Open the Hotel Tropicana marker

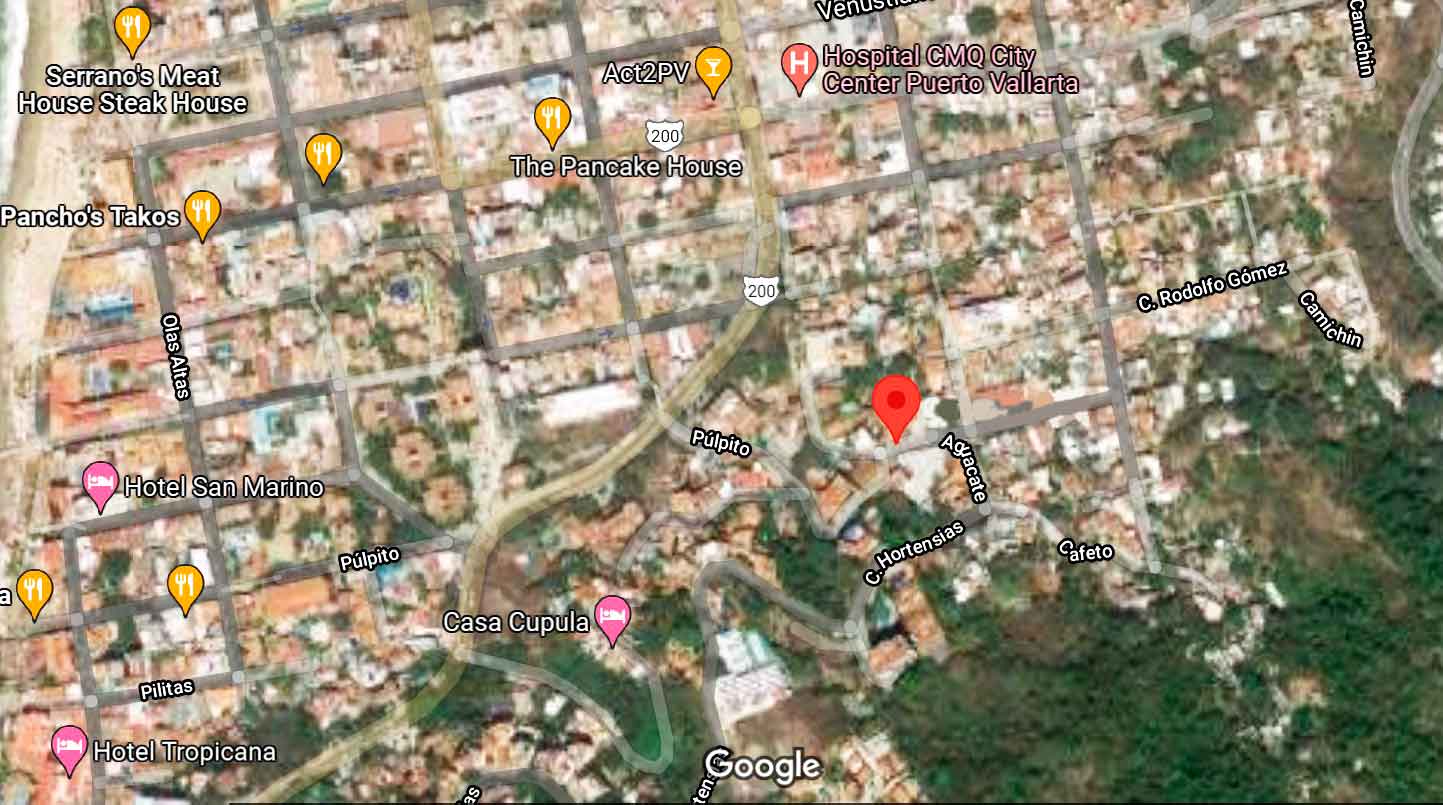coord(69,749)
